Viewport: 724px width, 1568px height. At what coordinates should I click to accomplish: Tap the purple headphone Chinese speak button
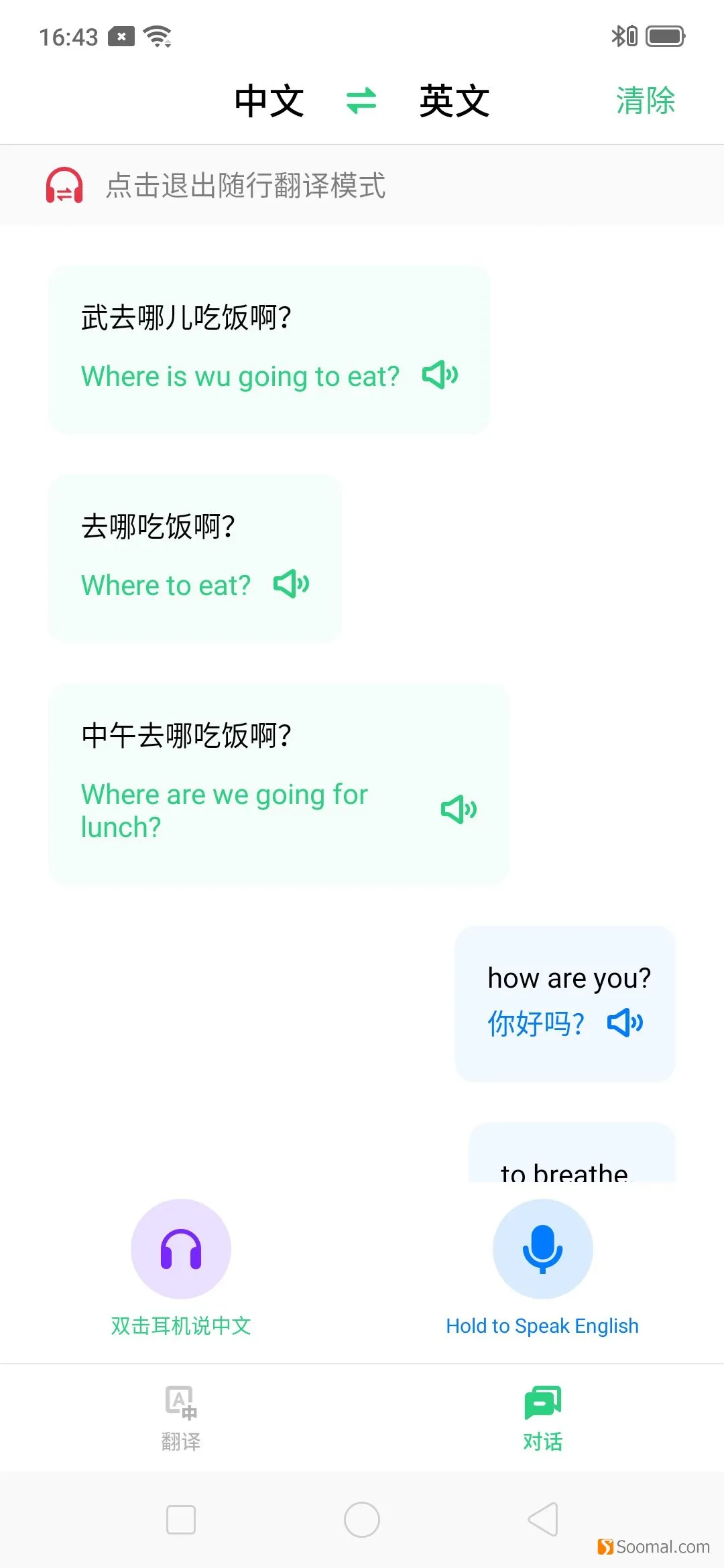pos(181,1249)
